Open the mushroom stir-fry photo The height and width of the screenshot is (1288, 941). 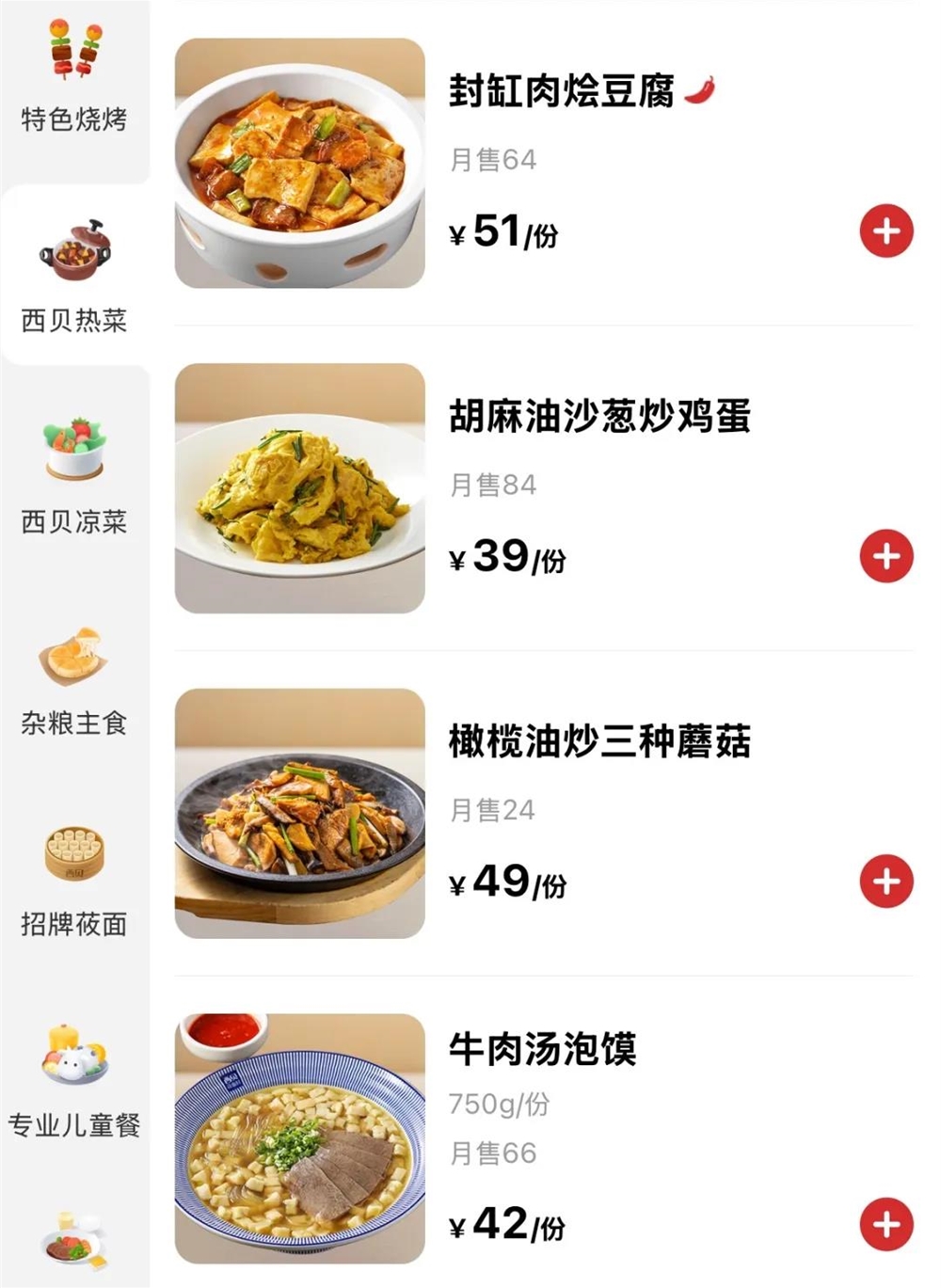pyautogui.click(x=298, y=815)
